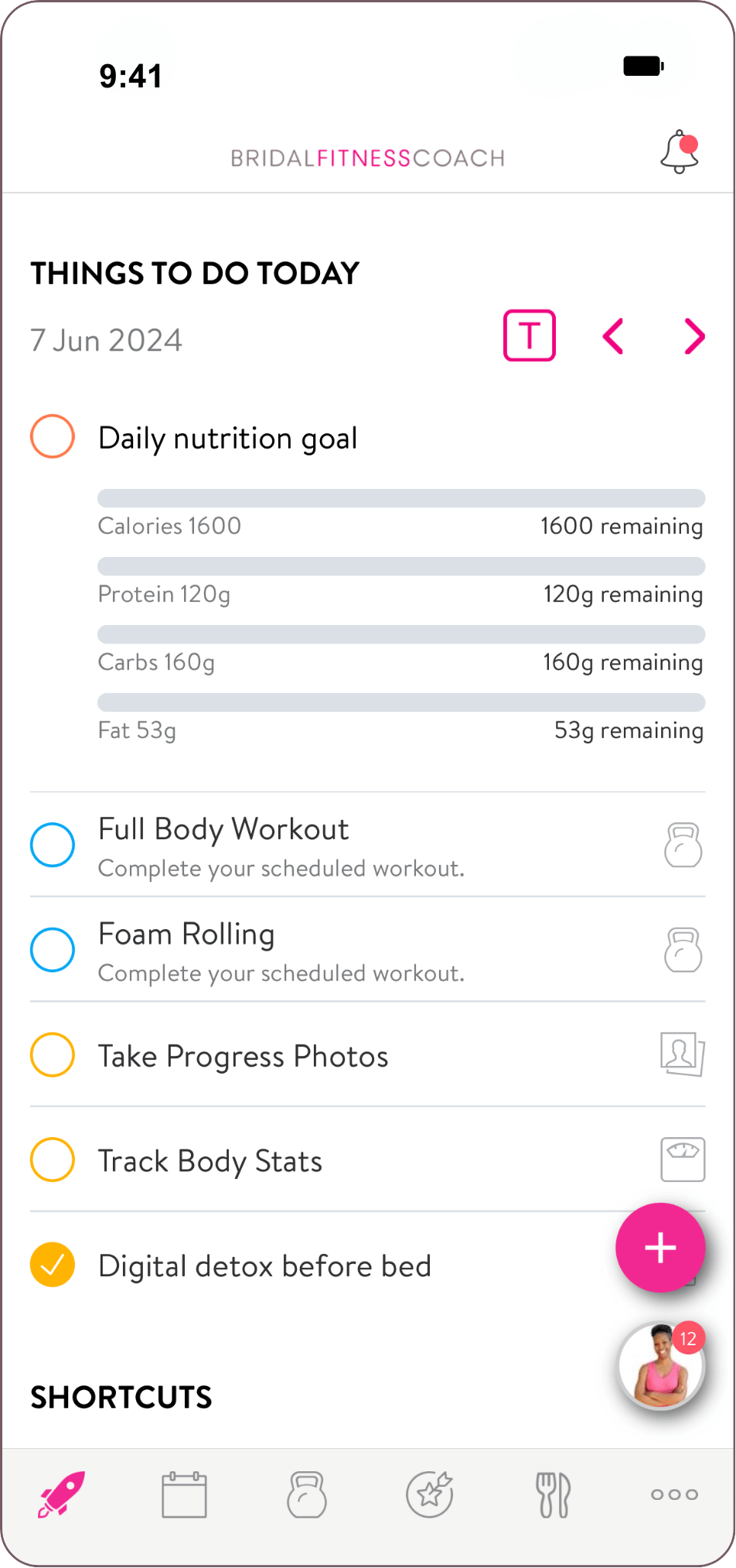Open the progress photos icon

(x=683, y=1054)
